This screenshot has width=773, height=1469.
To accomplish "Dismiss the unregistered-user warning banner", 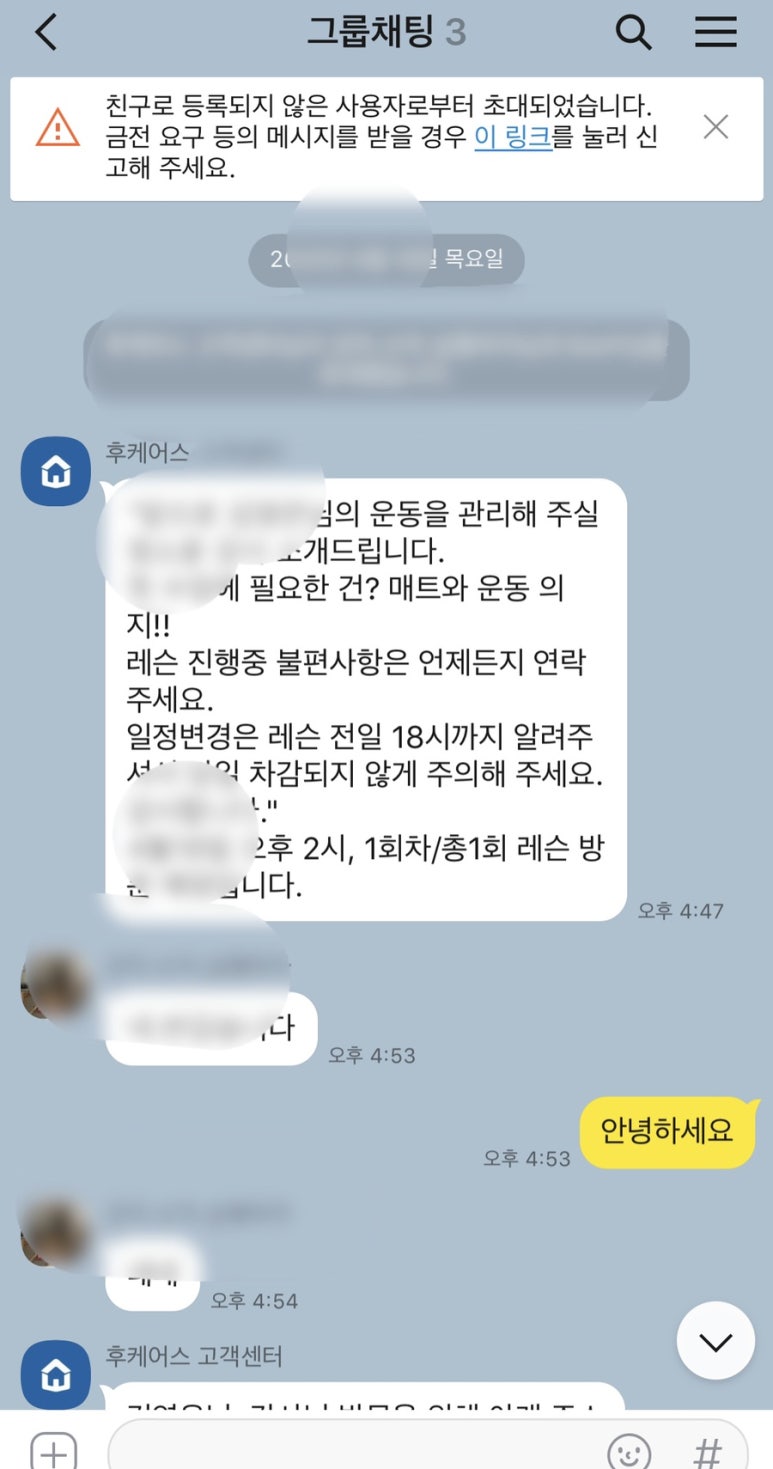I will (716, 127).
